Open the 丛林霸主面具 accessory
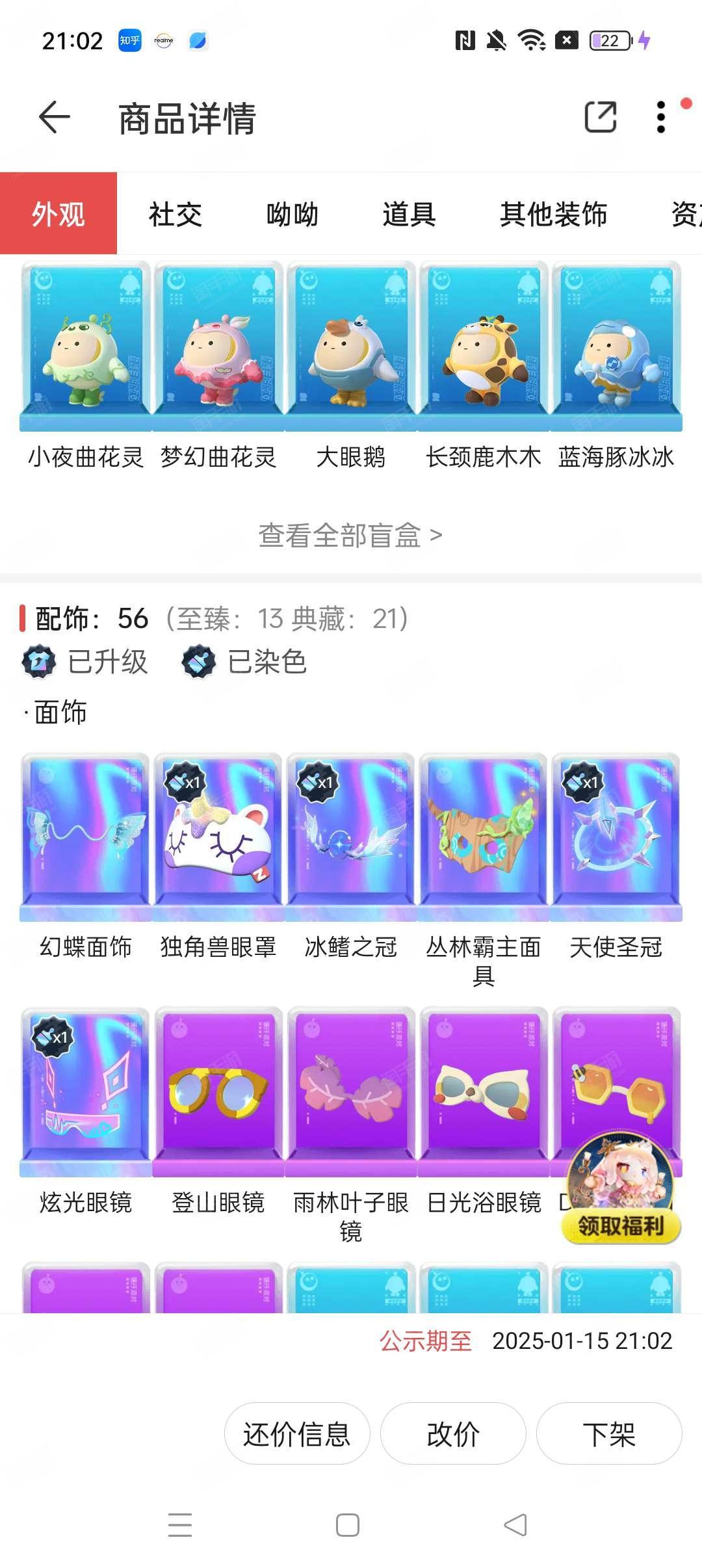Image resolution: width=702 pixels, height=1568 pixels. (x=484, y=839)
